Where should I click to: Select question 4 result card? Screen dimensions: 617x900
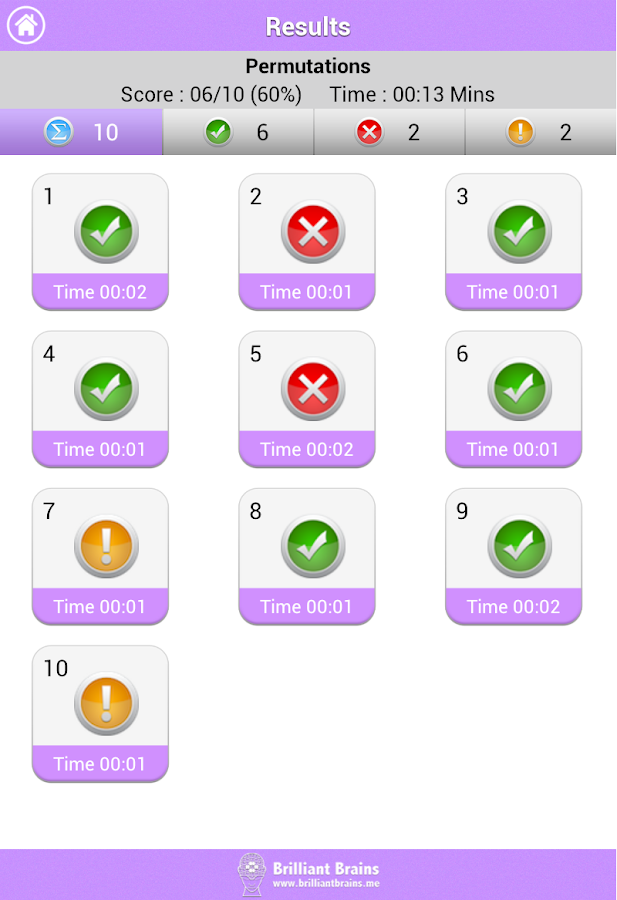pyautogui.click(x=100, y=399)
